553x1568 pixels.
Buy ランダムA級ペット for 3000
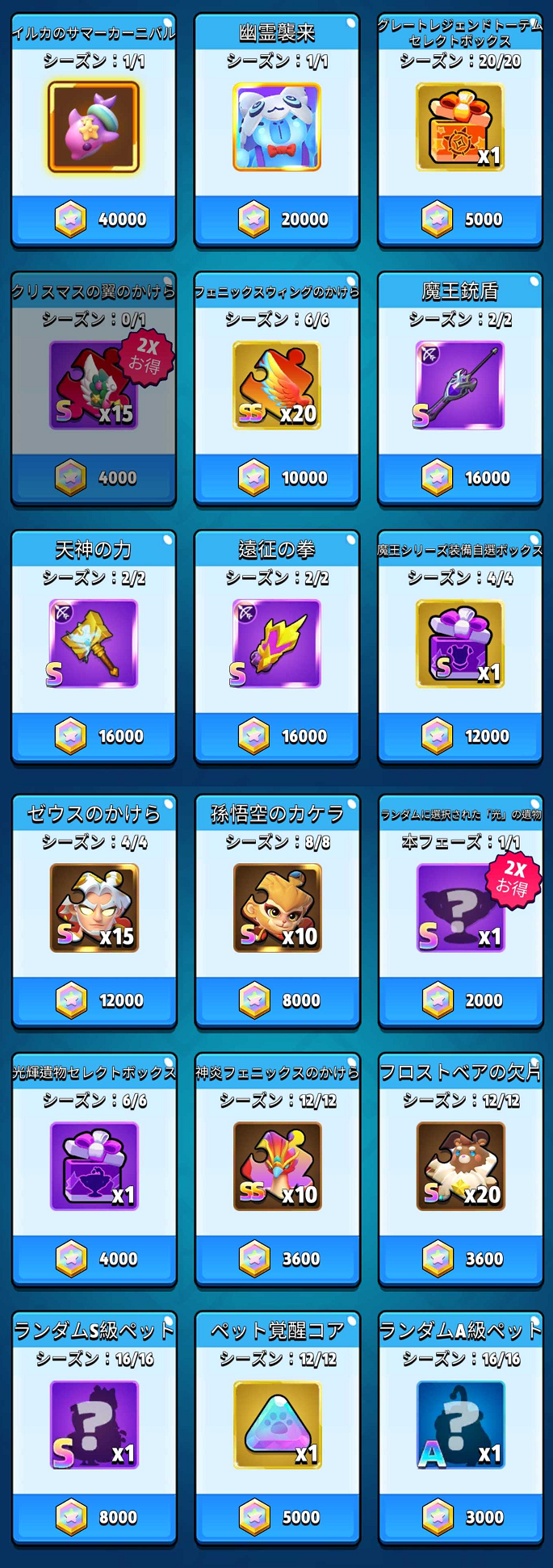460,1517
